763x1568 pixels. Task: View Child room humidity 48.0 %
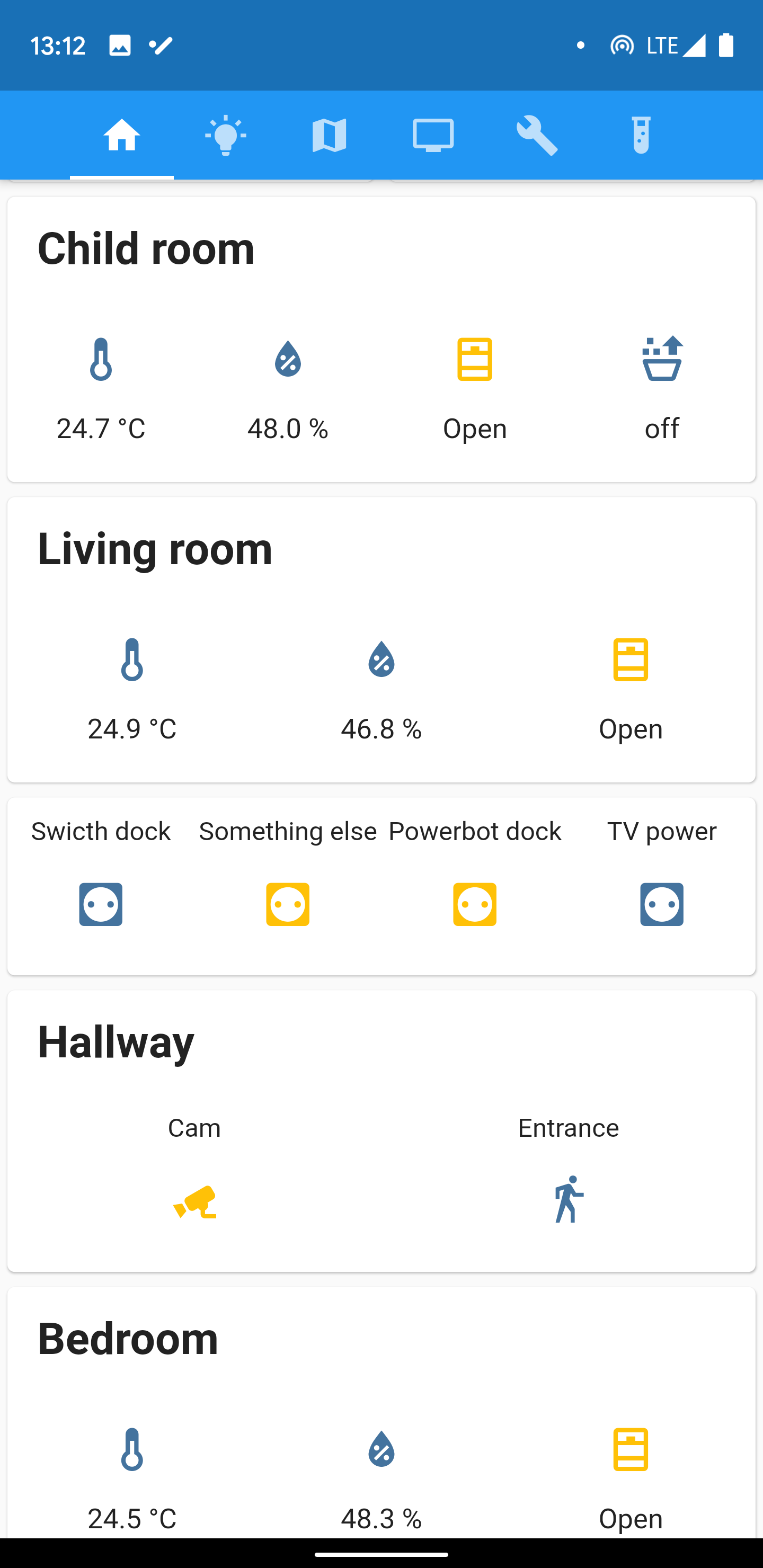288,388
